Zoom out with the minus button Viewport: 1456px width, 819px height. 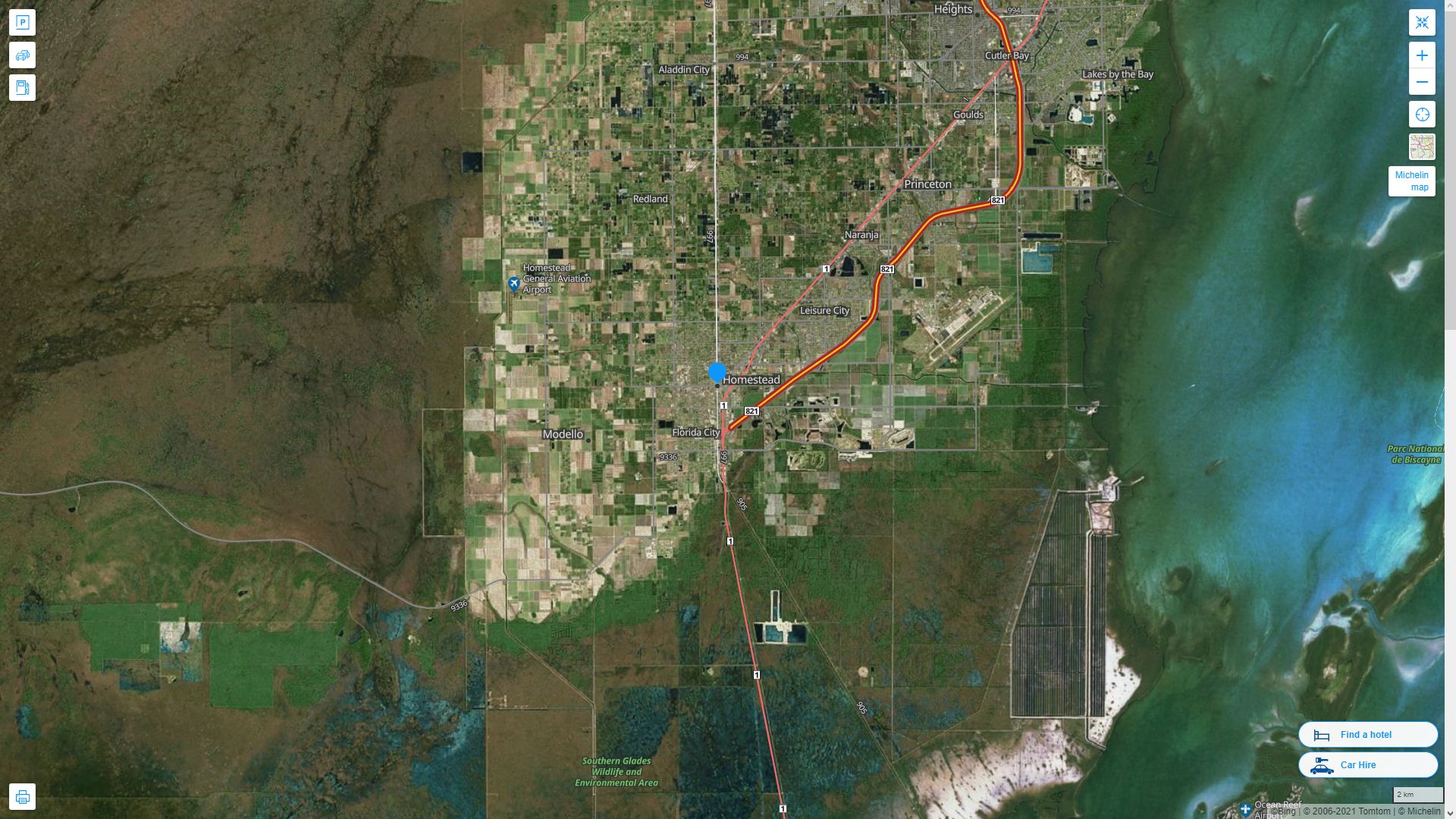point(1422,82)
